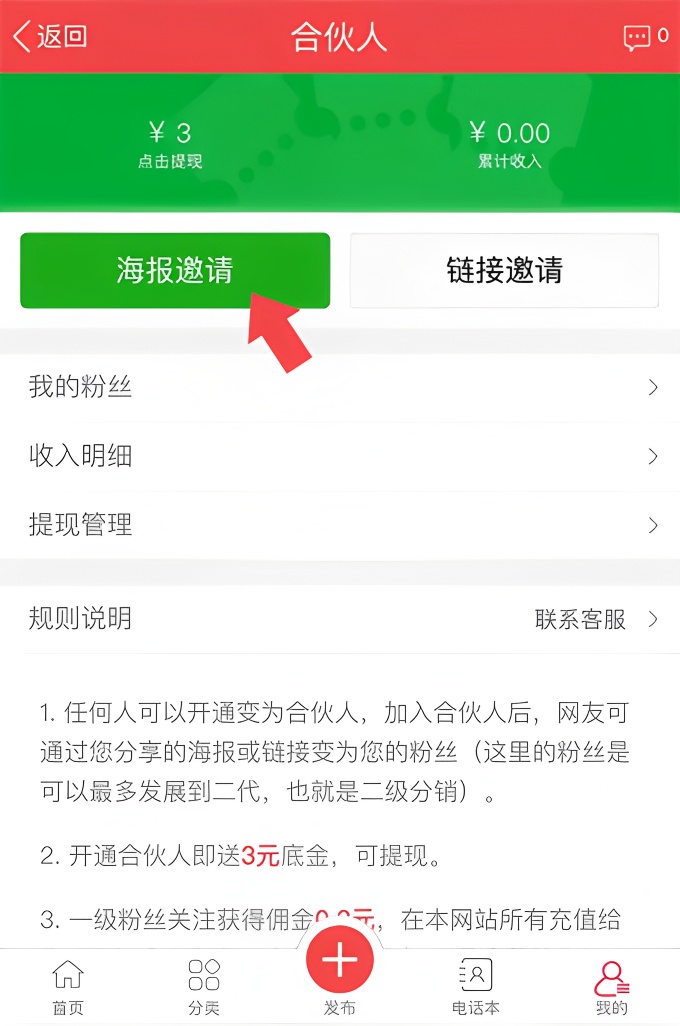Switch to the 分类 tab
680x1026 pixels.
[204, 985]
